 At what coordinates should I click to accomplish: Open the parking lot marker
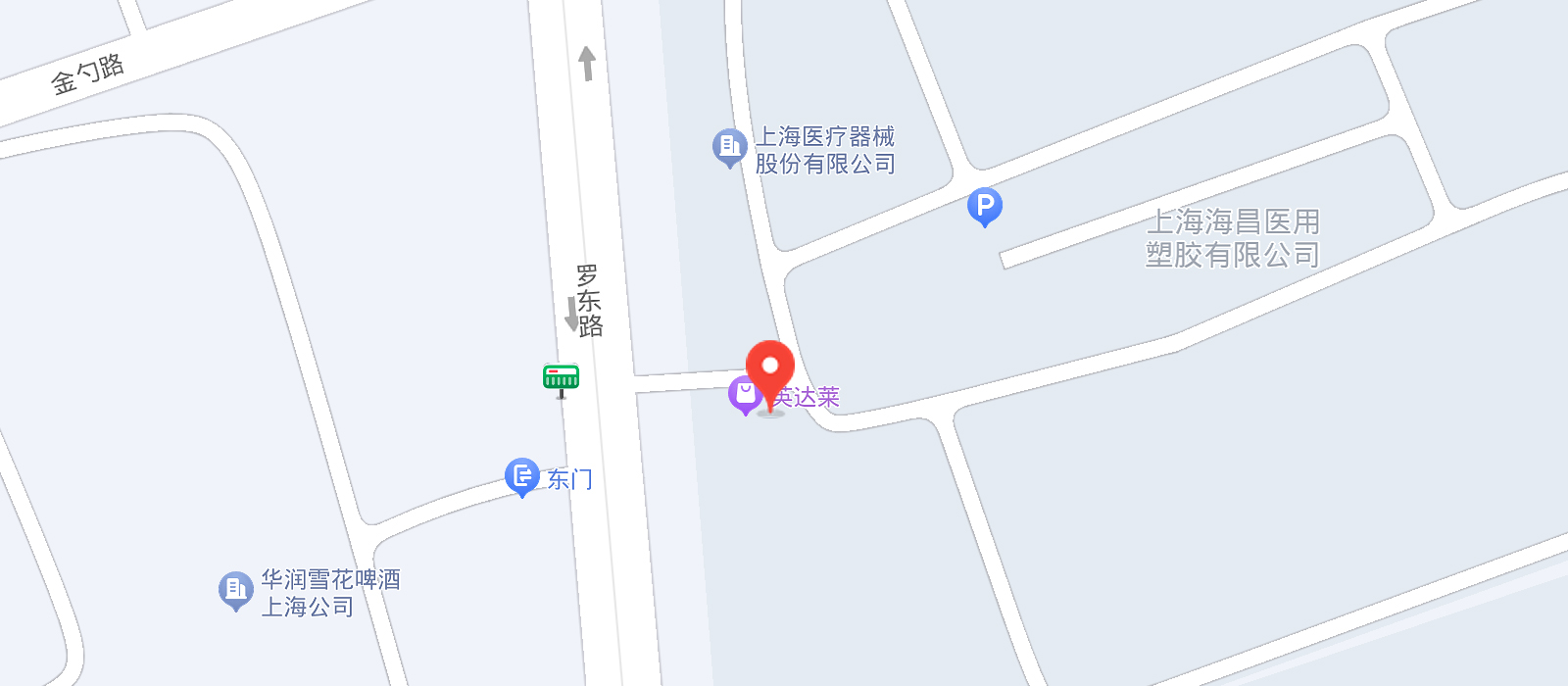984,207
